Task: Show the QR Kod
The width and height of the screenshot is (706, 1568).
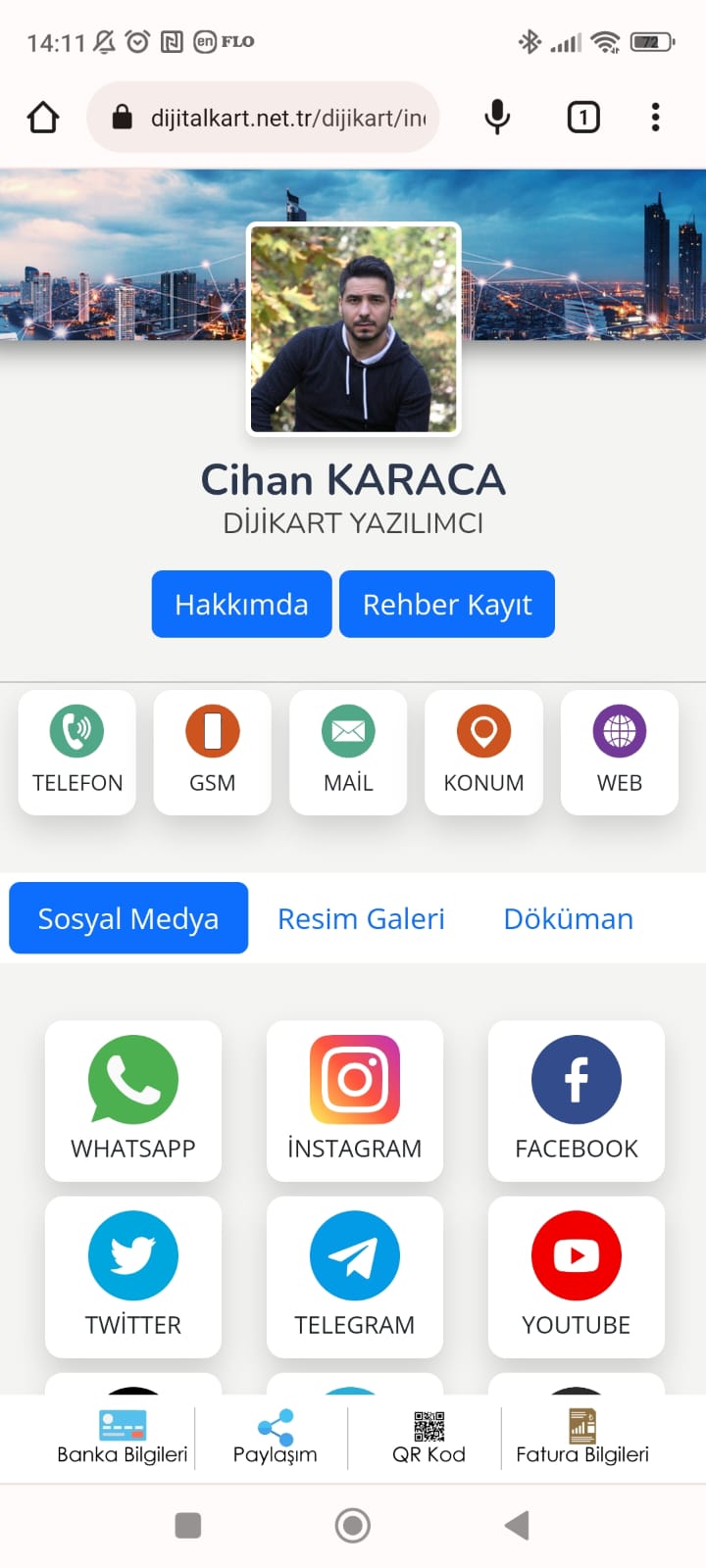Action: coord(429,1438)
